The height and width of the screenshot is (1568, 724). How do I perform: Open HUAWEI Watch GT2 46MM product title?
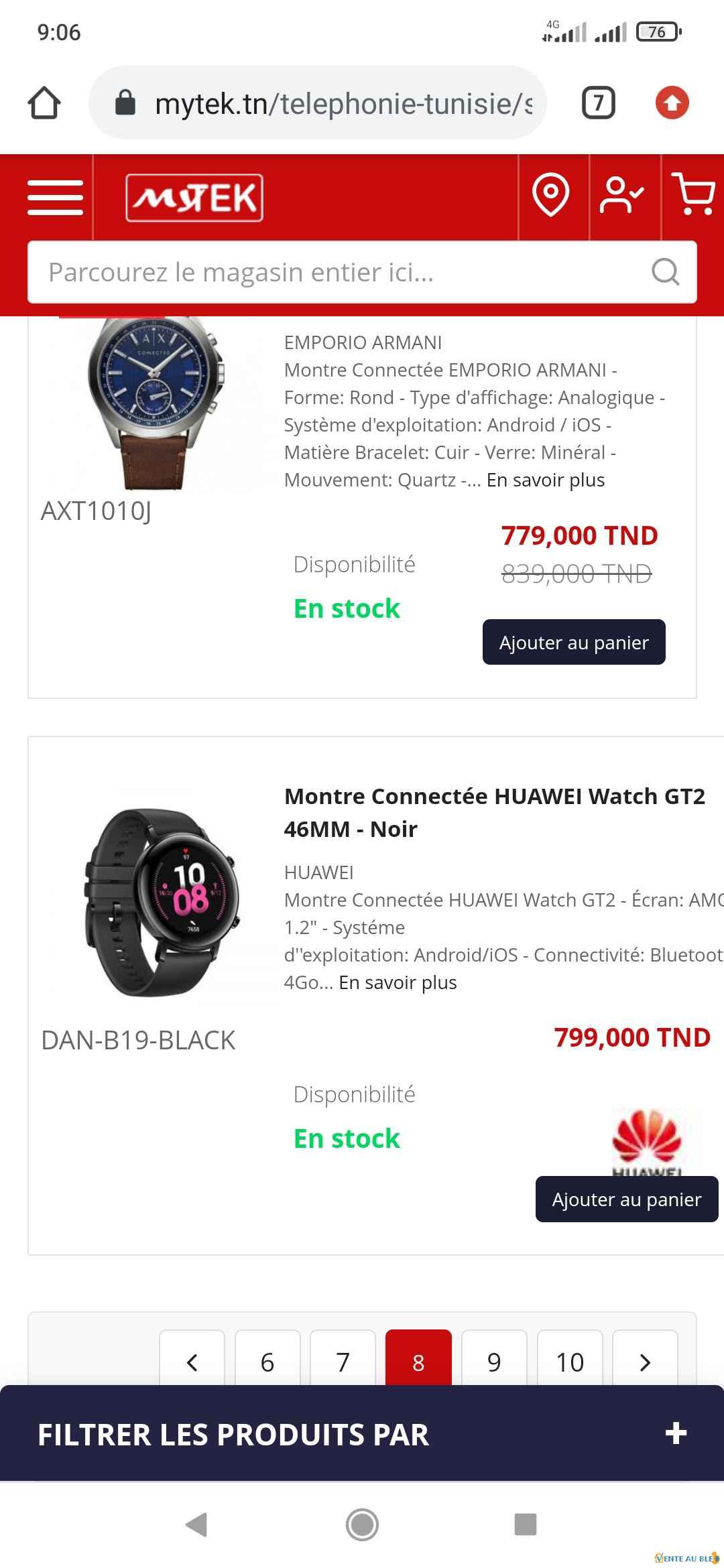(494, 812)
